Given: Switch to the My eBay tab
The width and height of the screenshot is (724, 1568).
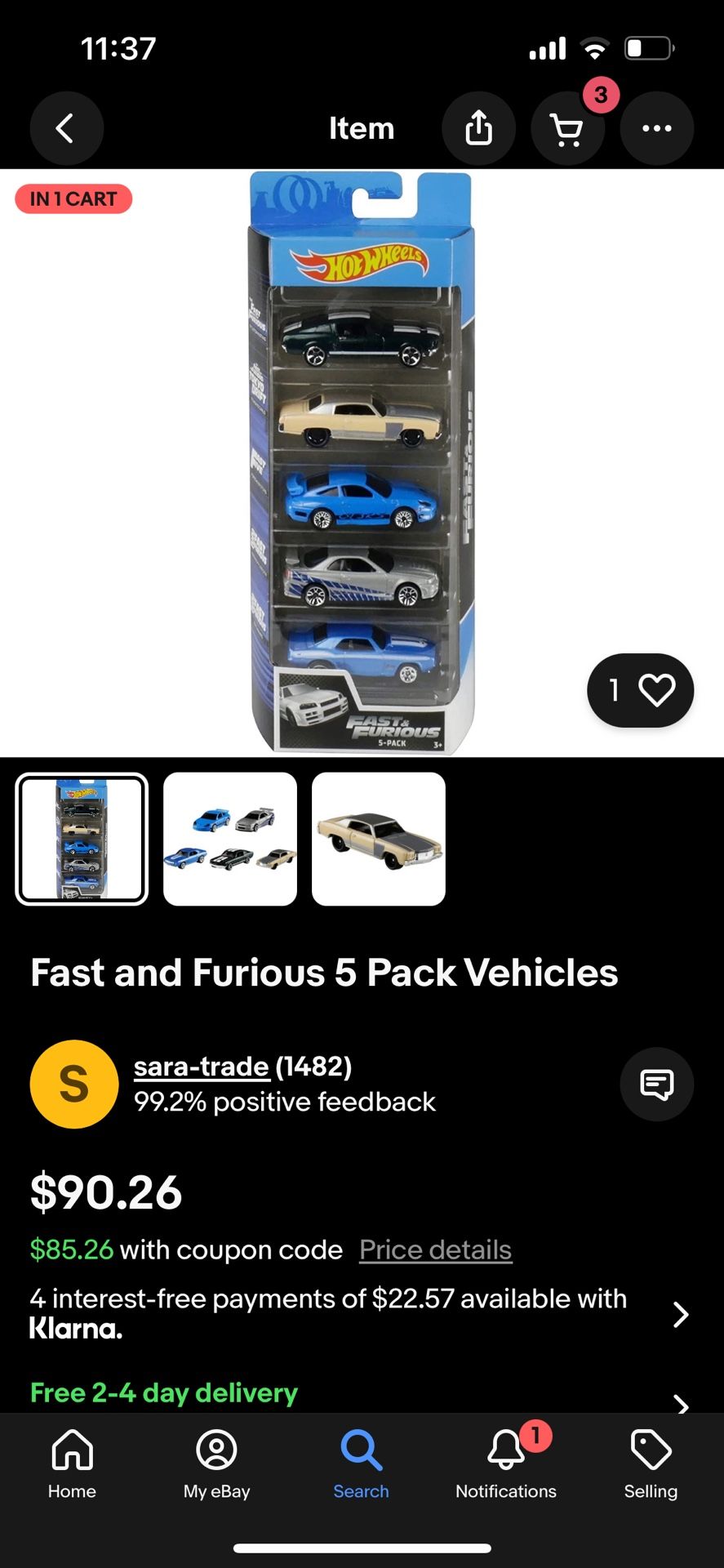Looking at the screenshot, I should point(216,1462).
